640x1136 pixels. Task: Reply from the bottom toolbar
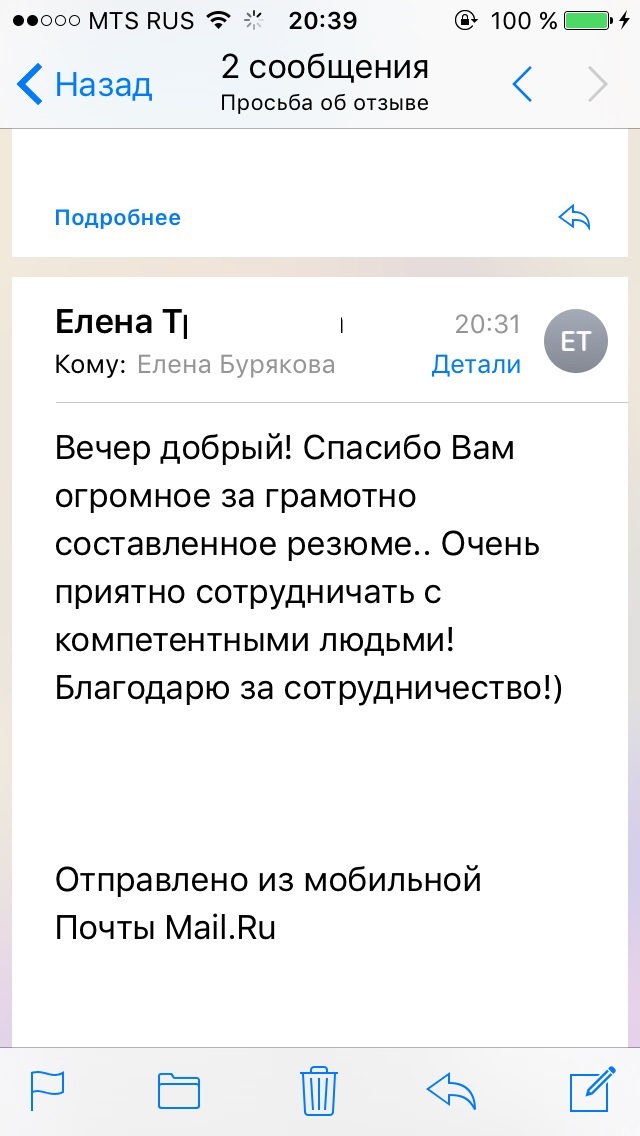click(451, 1089)
